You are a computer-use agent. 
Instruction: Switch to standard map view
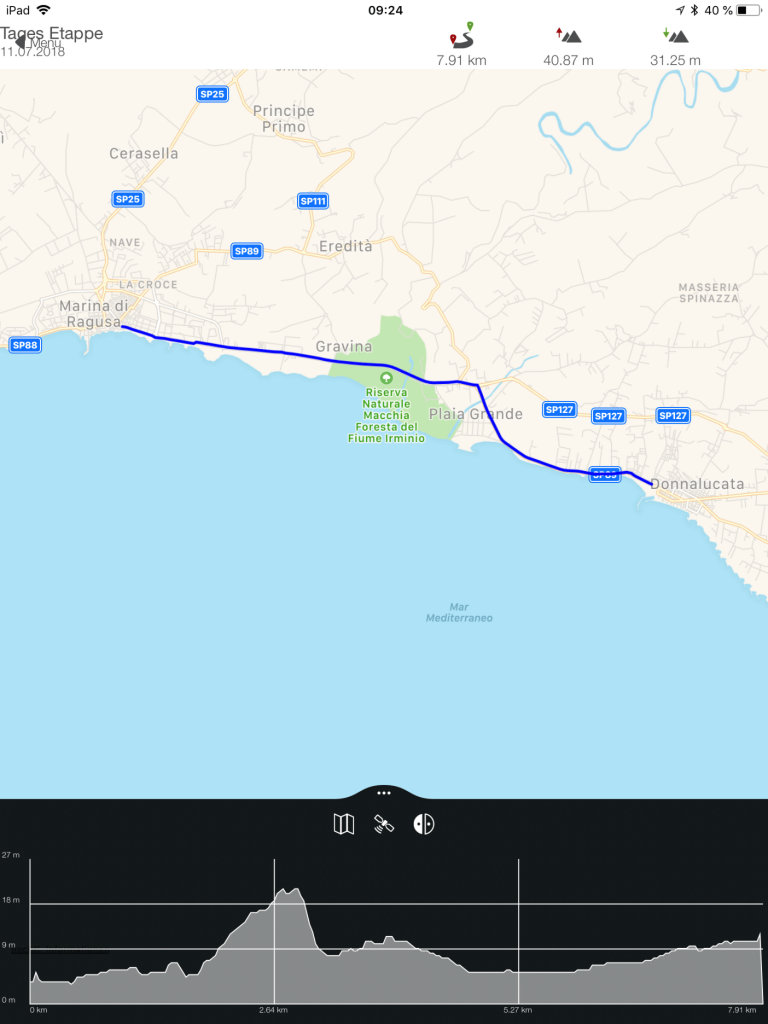click(343, 824)
